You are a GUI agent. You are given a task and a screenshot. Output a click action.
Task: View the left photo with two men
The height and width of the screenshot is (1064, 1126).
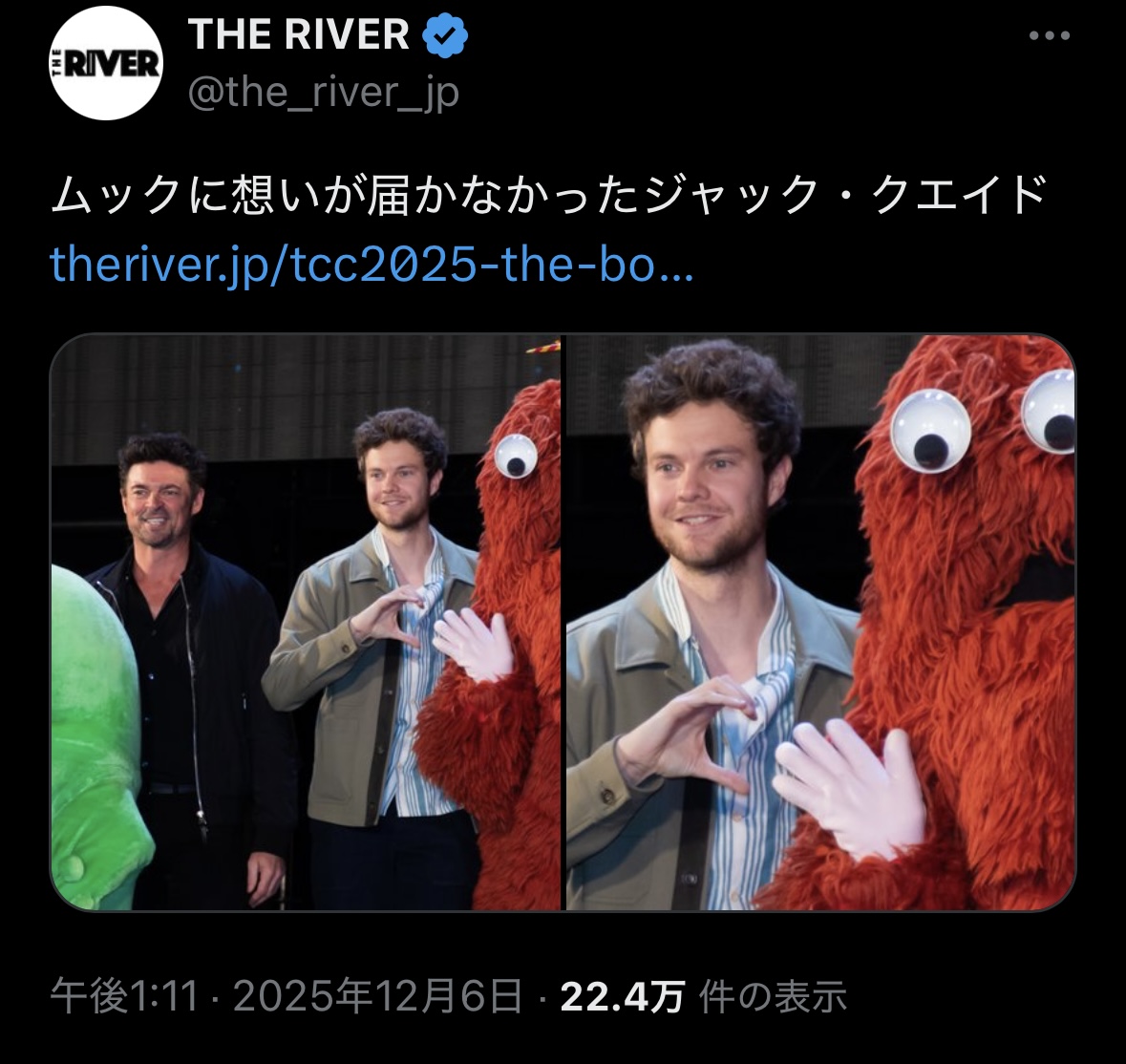pos(306,622)
